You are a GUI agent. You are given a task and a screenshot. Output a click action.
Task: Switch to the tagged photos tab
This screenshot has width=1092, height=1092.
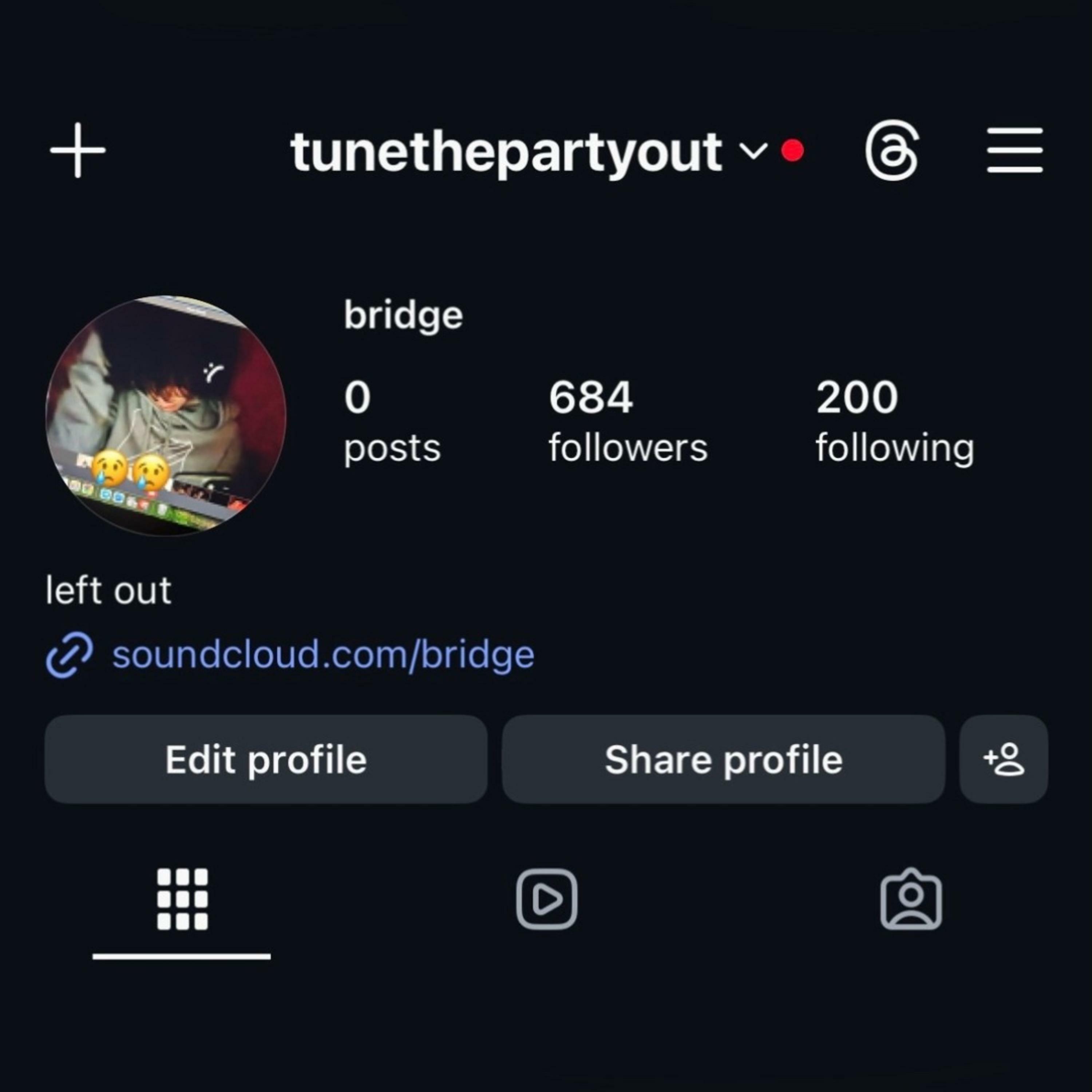911,899
